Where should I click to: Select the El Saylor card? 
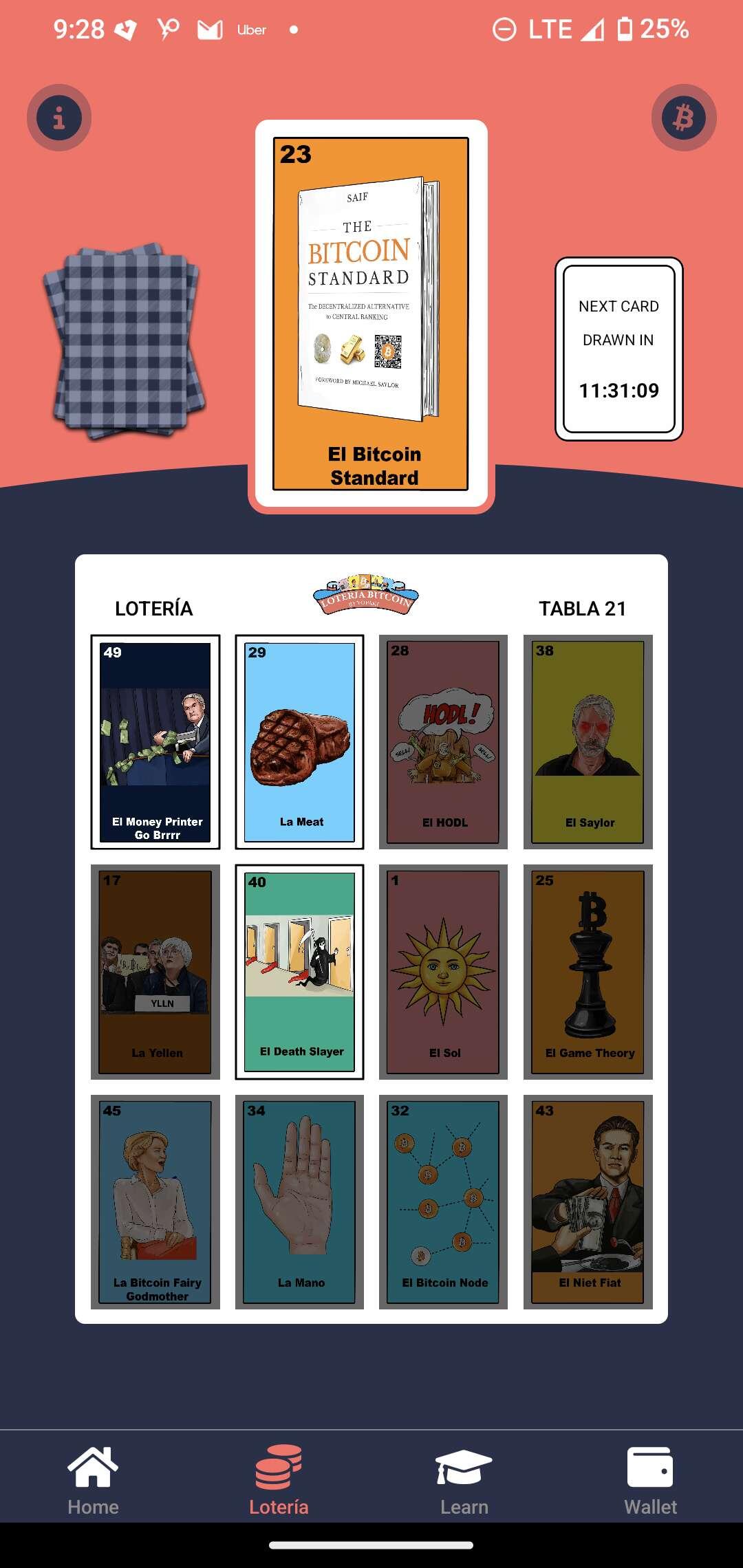coord(588,742)
